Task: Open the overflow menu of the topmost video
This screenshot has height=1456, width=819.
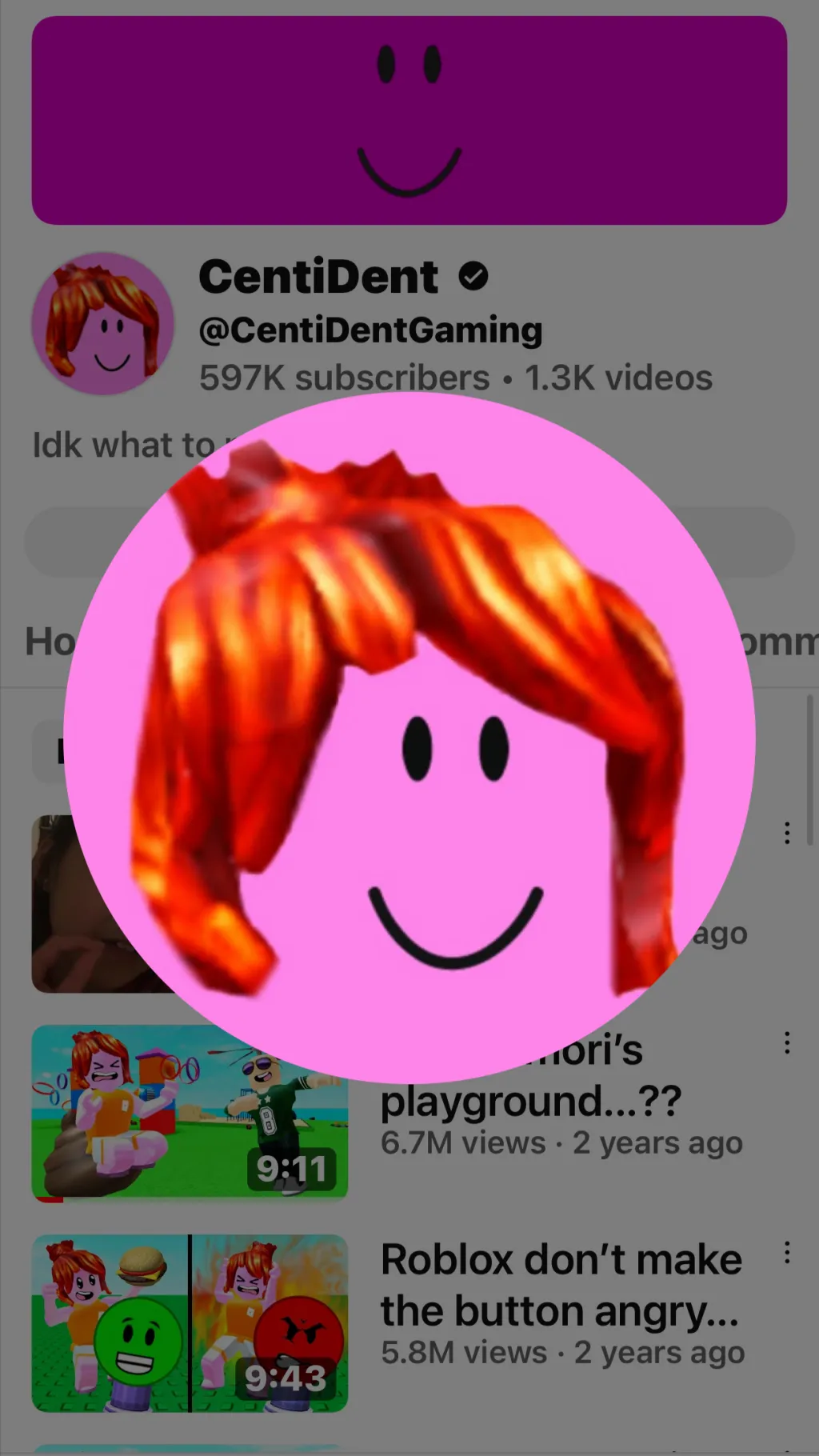Action: 787,833
